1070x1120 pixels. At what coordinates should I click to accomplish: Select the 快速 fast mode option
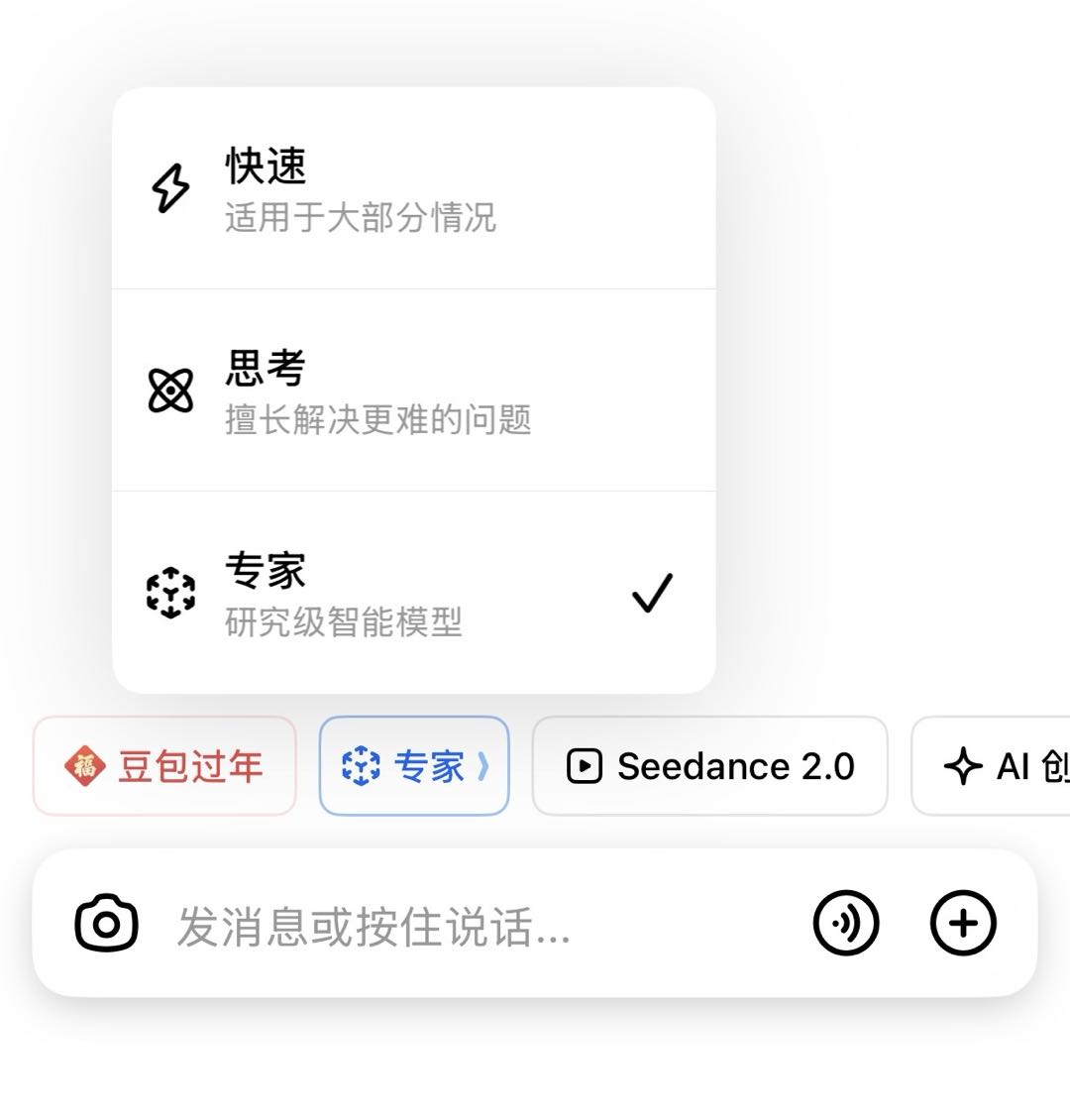click(x=413, y=188)
